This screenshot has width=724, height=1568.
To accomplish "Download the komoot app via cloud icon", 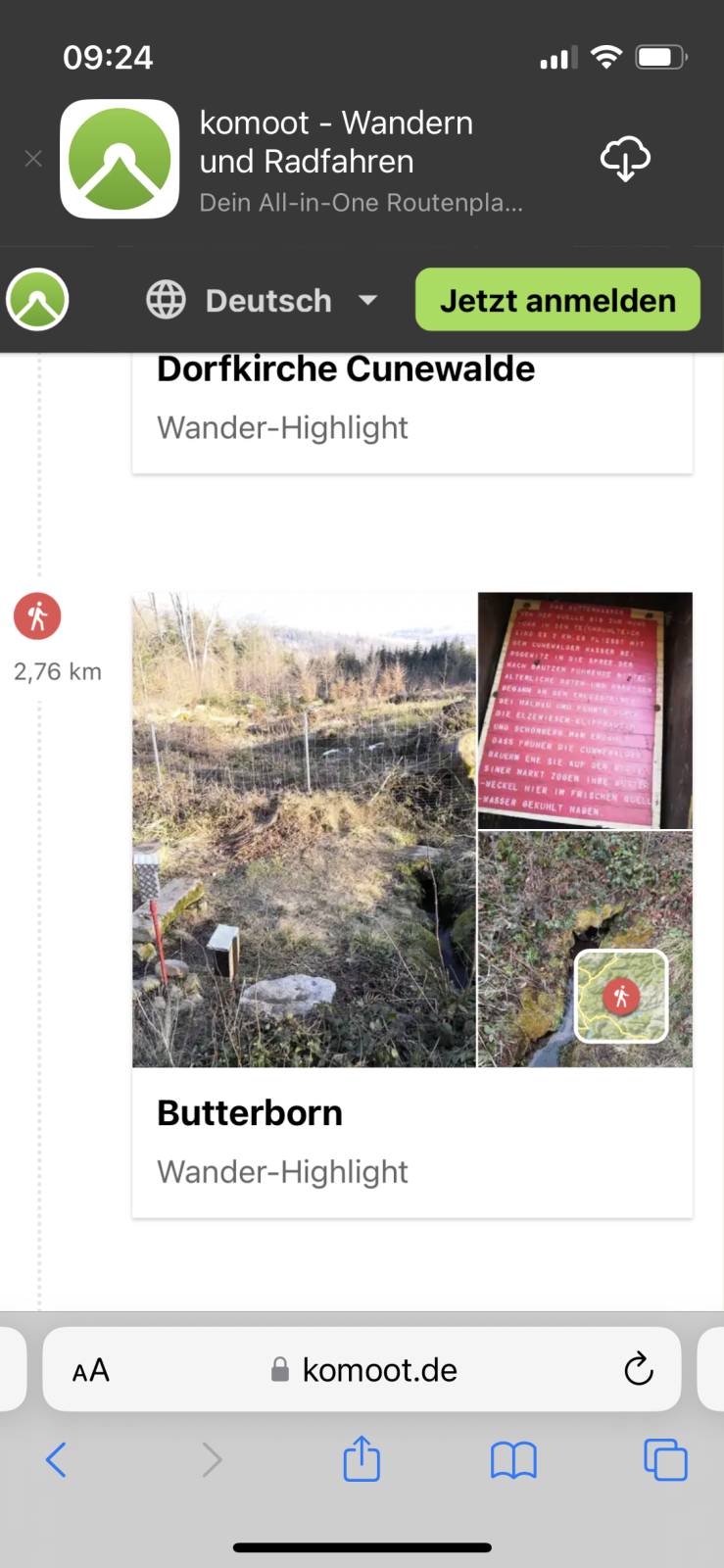I will pos(625,159).
